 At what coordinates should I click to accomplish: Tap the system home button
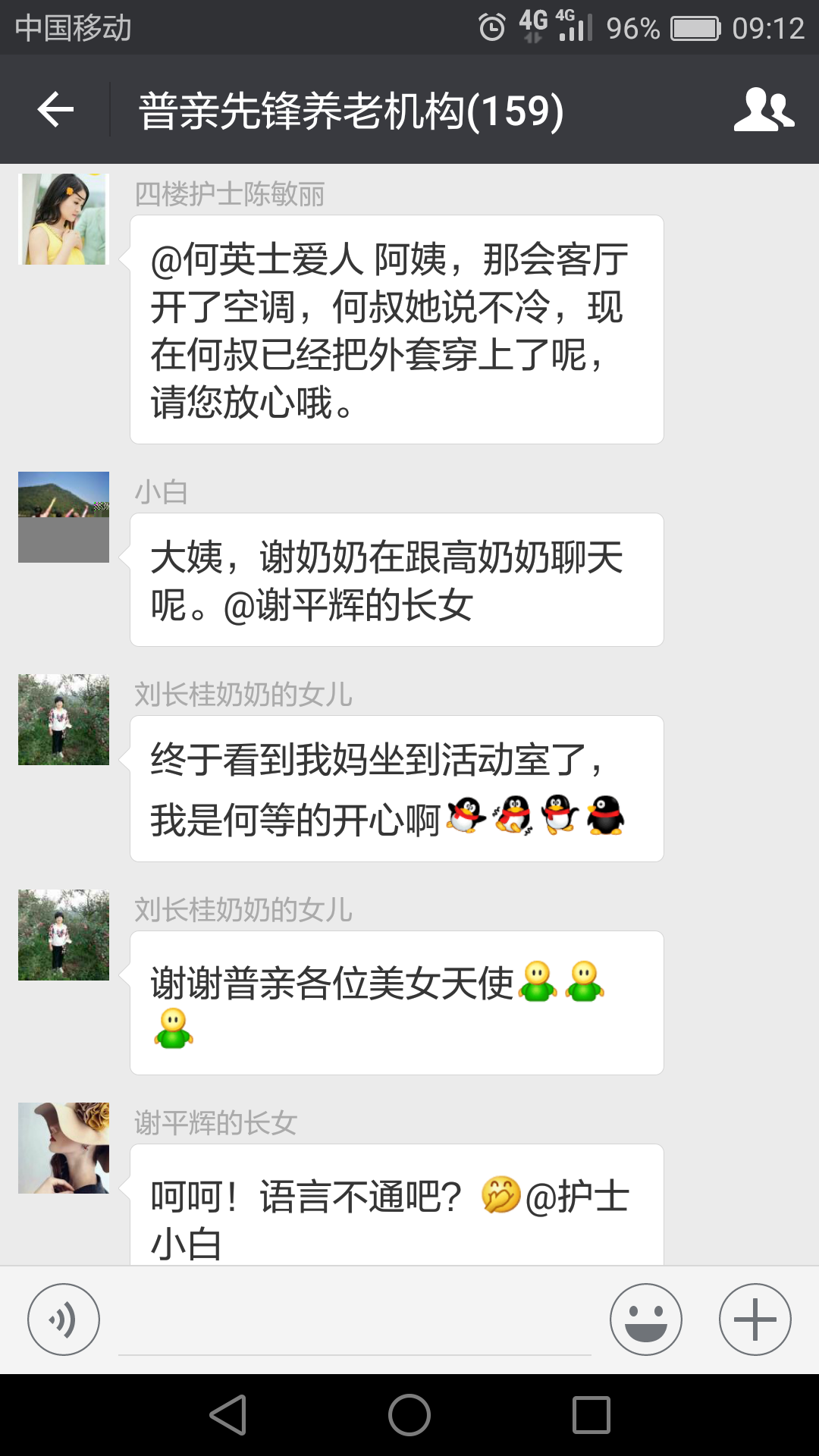click(409, 1415)
